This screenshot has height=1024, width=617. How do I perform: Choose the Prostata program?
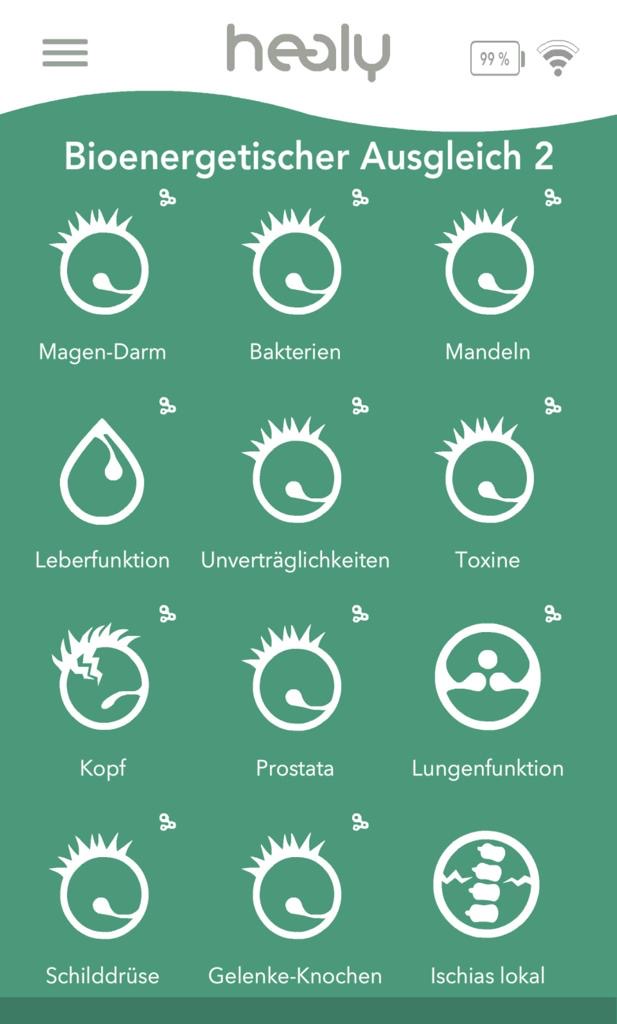(x=295, y=685)
